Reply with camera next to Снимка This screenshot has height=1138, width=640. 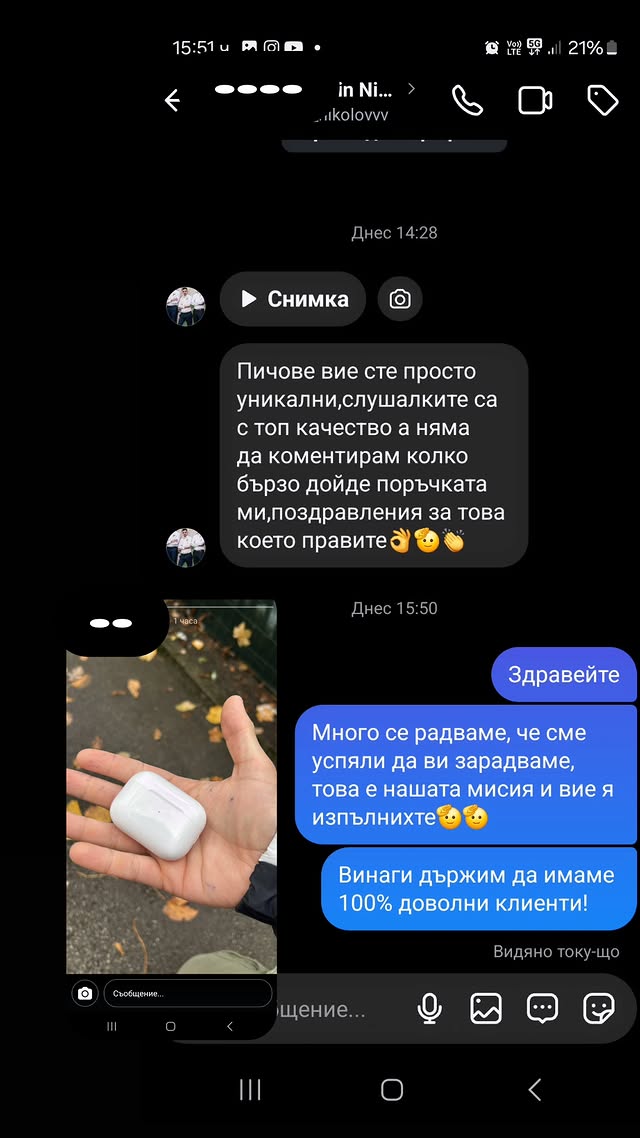point(400,299)
